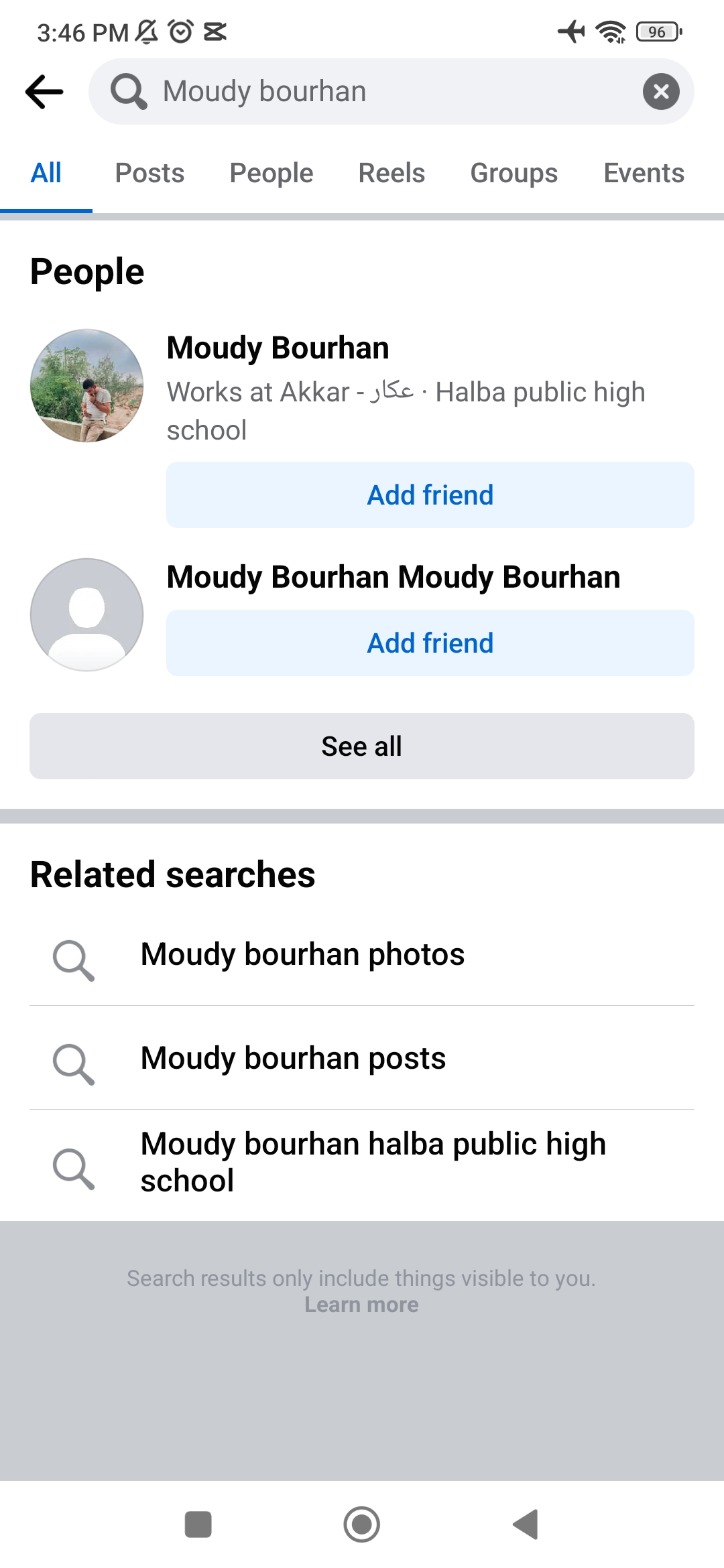Open the recent apps view

click(x=198, y=1524)
